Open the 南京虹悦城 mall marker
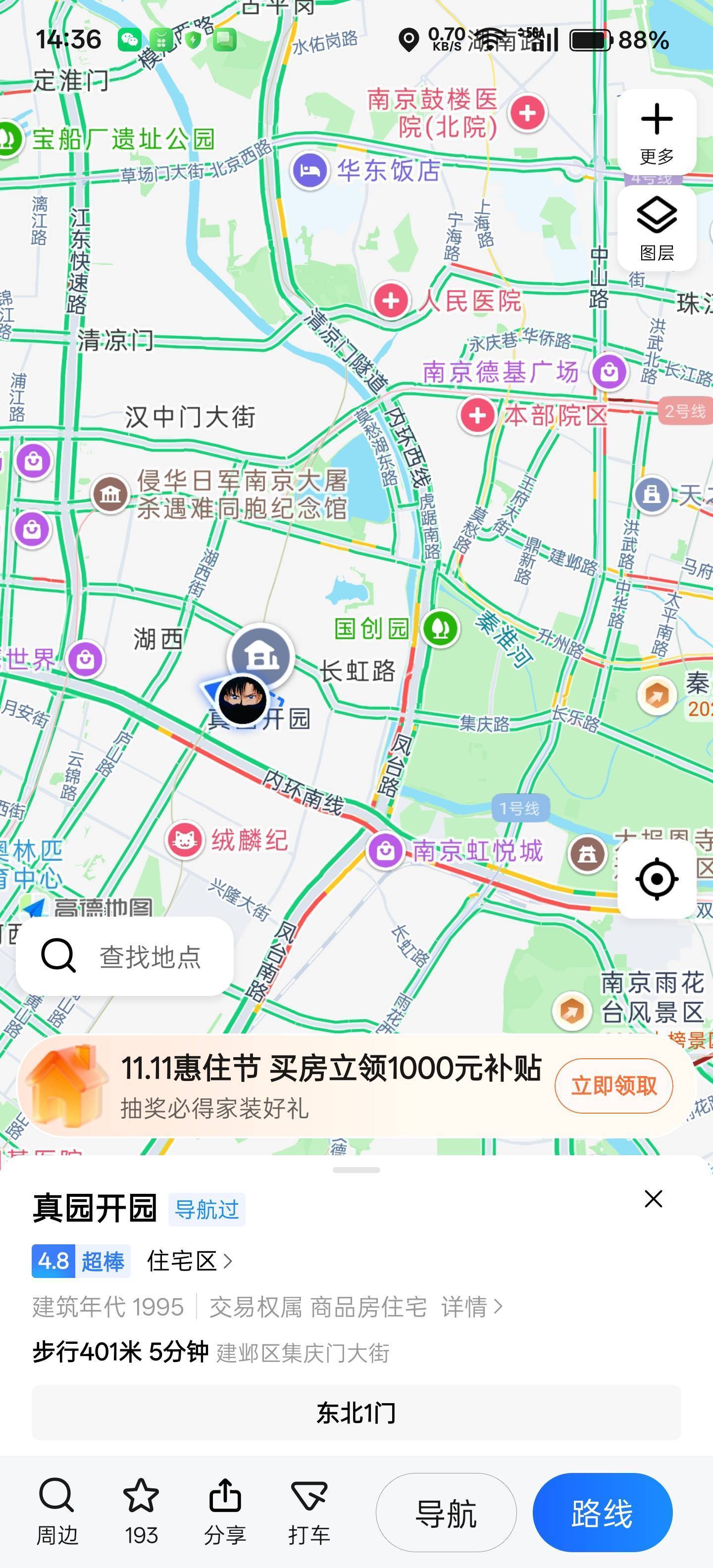Viewport: 713px width, 1568px height. pos(385,850)
